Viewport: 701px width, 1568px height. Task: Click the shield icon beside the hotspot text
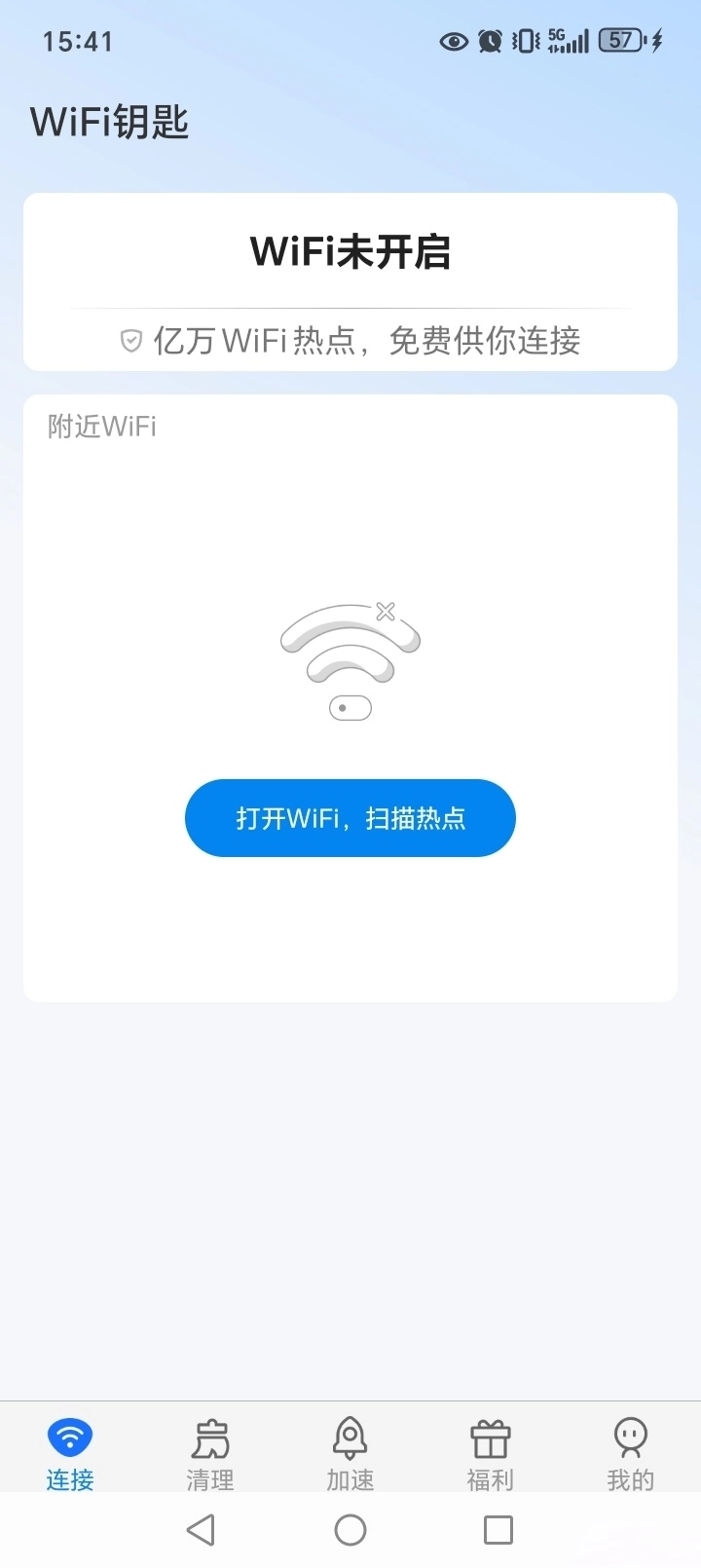coord(129,342)
